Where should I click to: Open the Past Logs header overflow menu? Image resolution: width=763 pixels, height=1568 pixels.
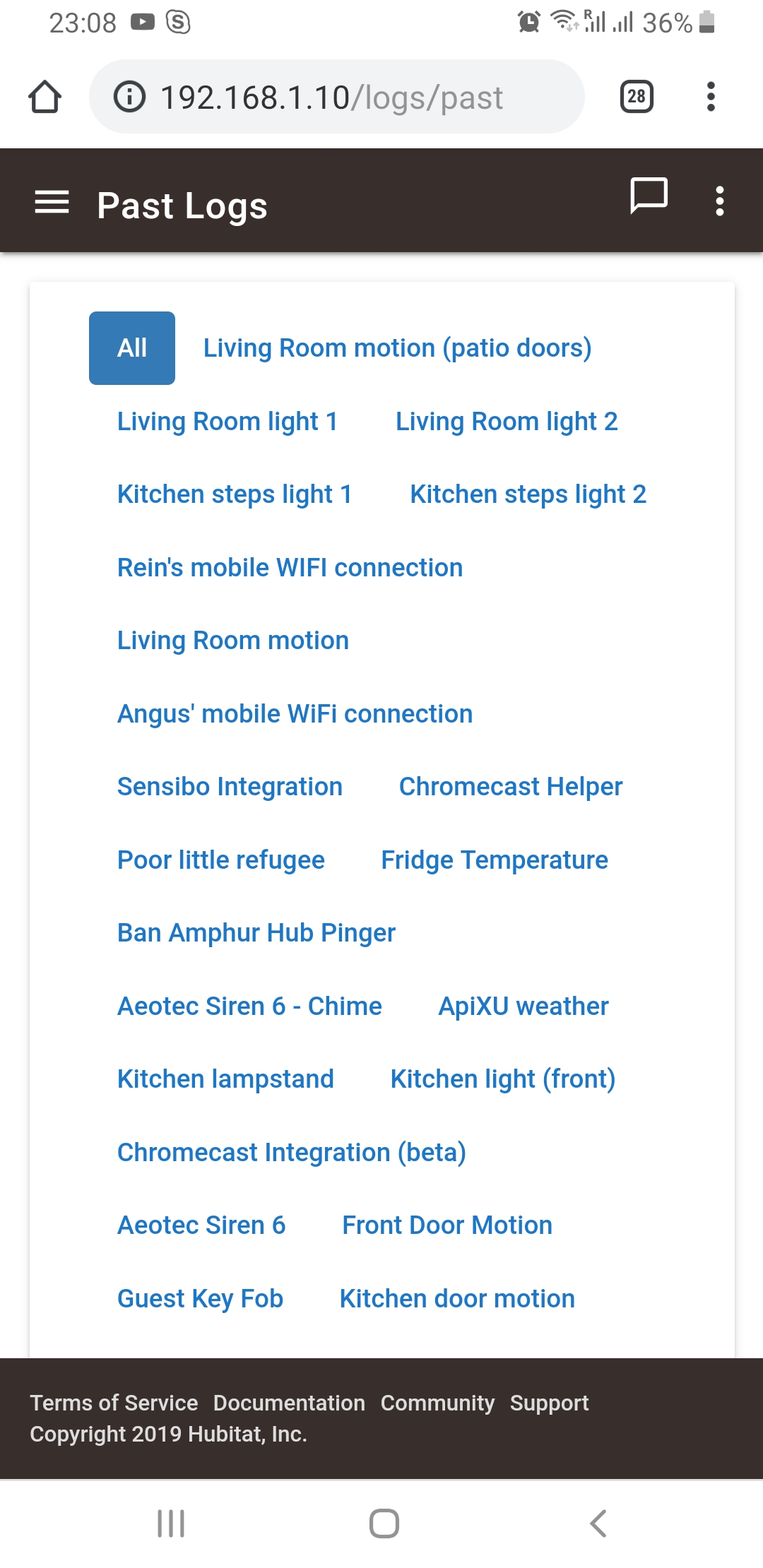[x=719, y=201]
